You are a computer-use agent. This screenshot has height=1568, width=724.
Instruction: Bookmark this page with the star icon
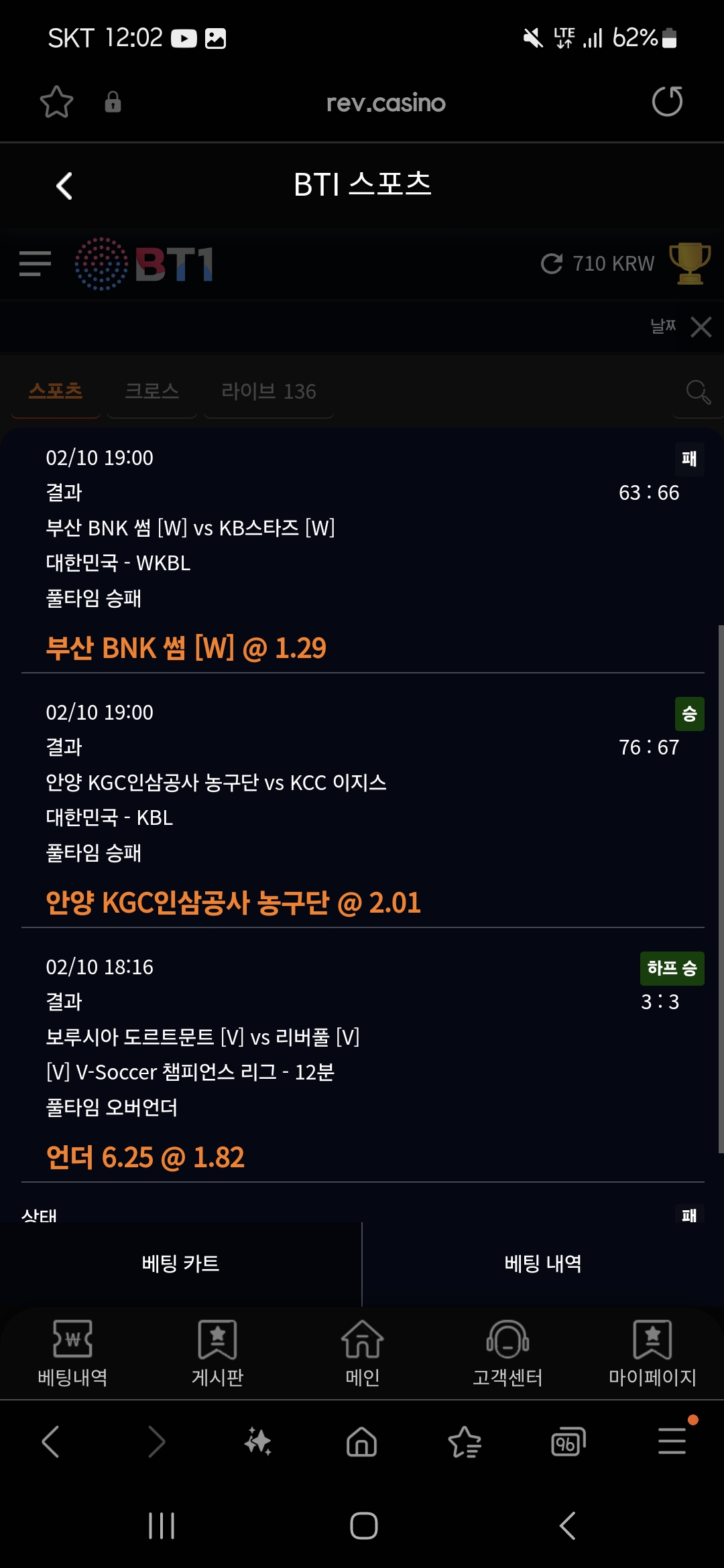56,103
